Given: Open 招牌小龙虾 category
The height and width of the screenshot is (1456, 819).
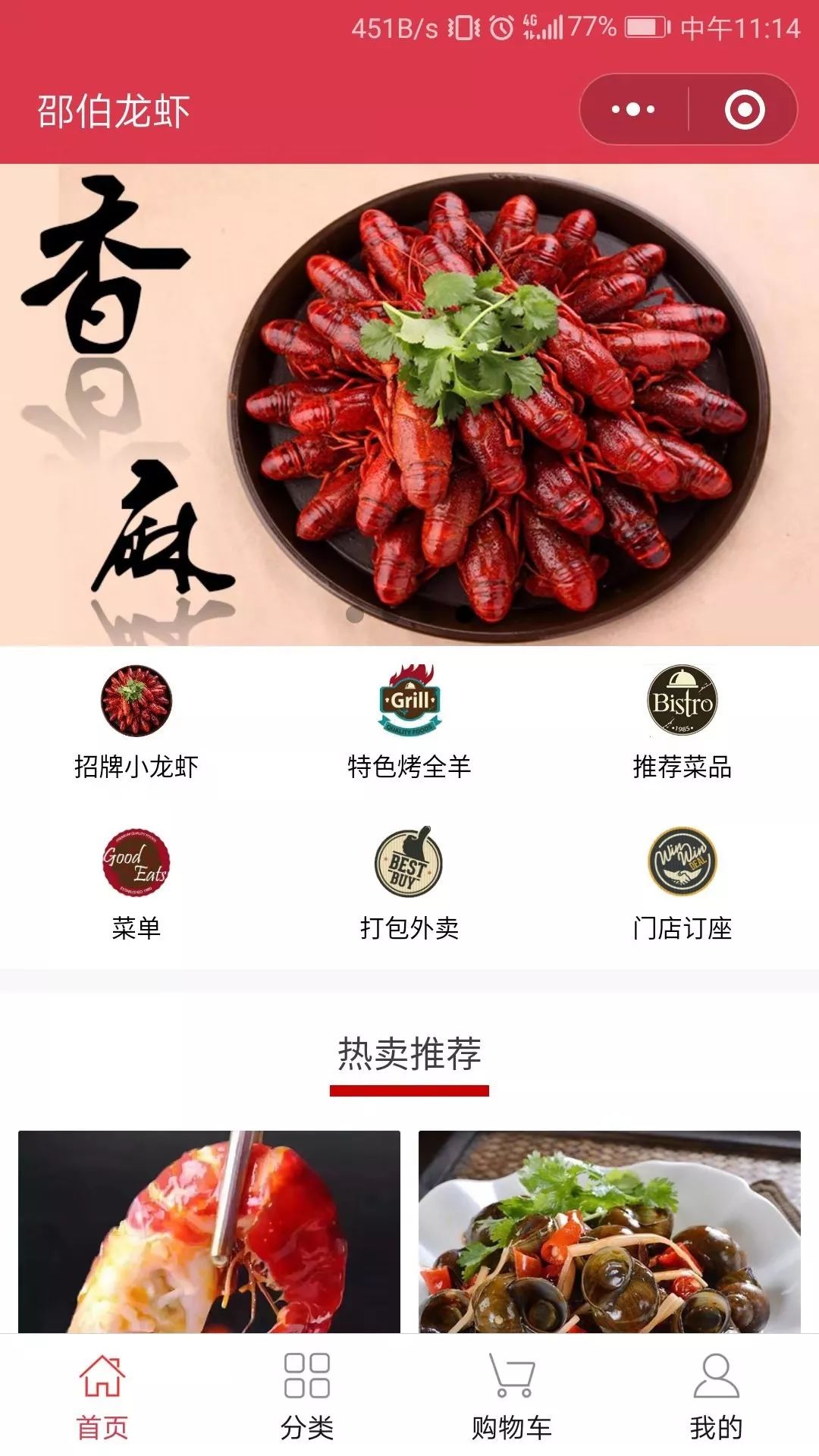Looking at the screenshot, I should click(136, 720).
